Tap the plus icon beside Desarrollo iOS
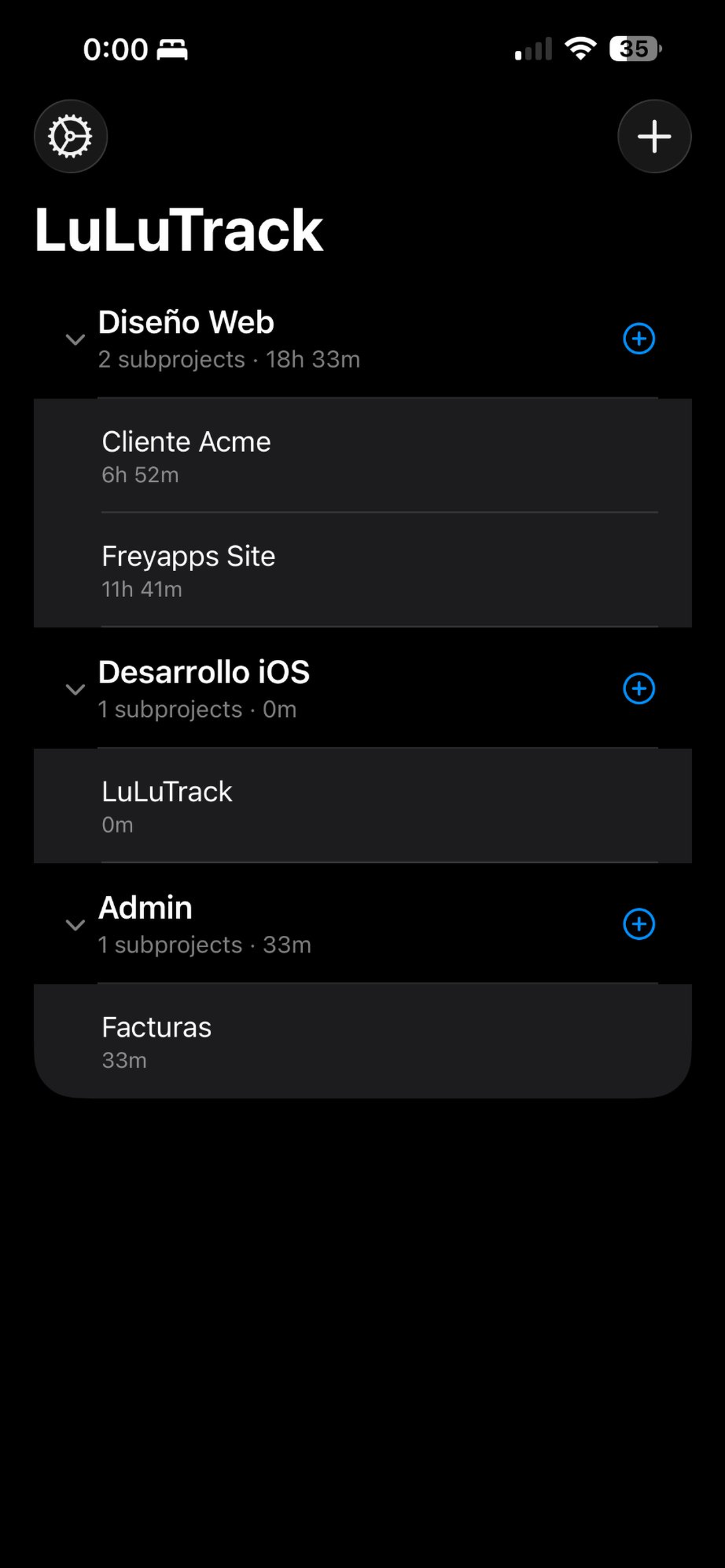Screen dimensions: 725x1568 click(x=639, y=689)
